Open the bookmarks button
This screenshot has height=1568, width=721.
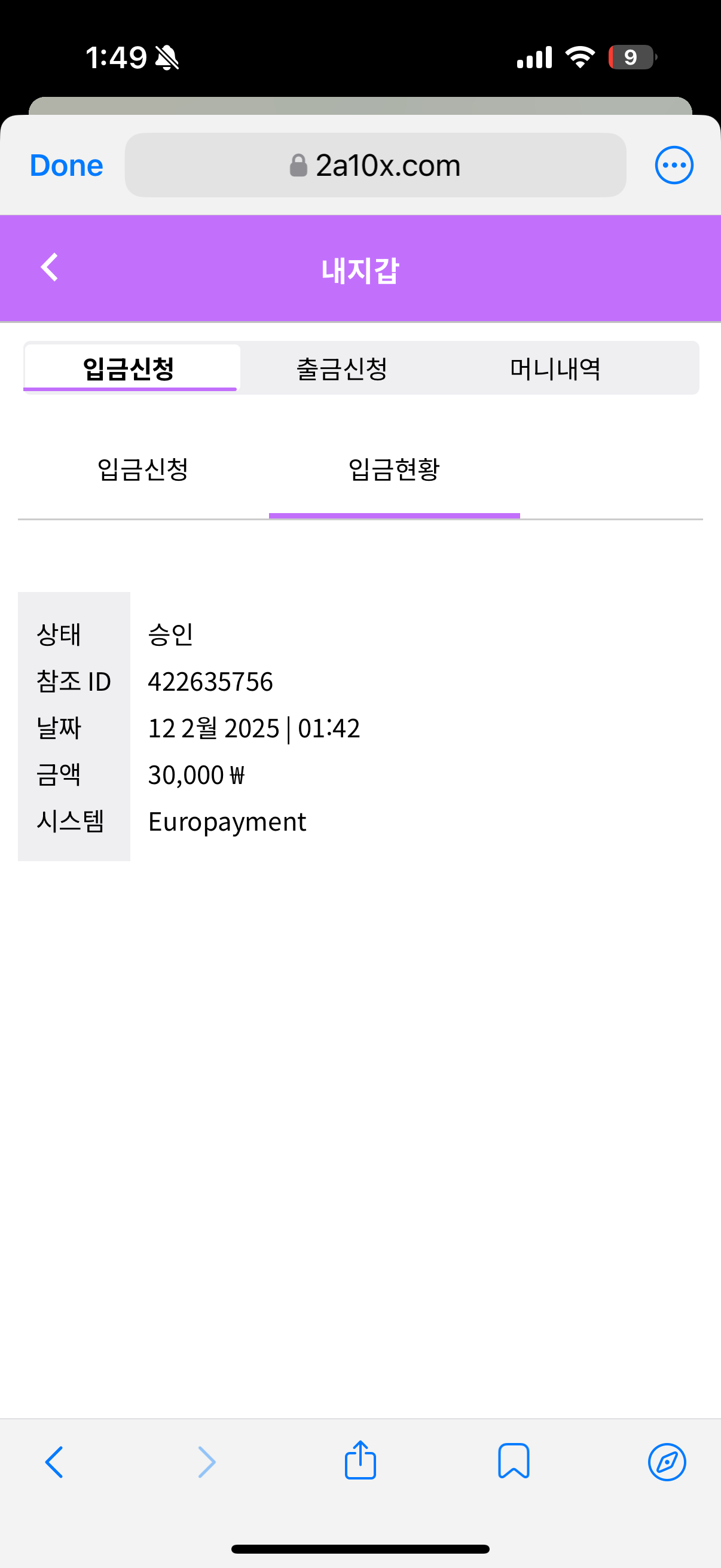[x=514, y=1461]
